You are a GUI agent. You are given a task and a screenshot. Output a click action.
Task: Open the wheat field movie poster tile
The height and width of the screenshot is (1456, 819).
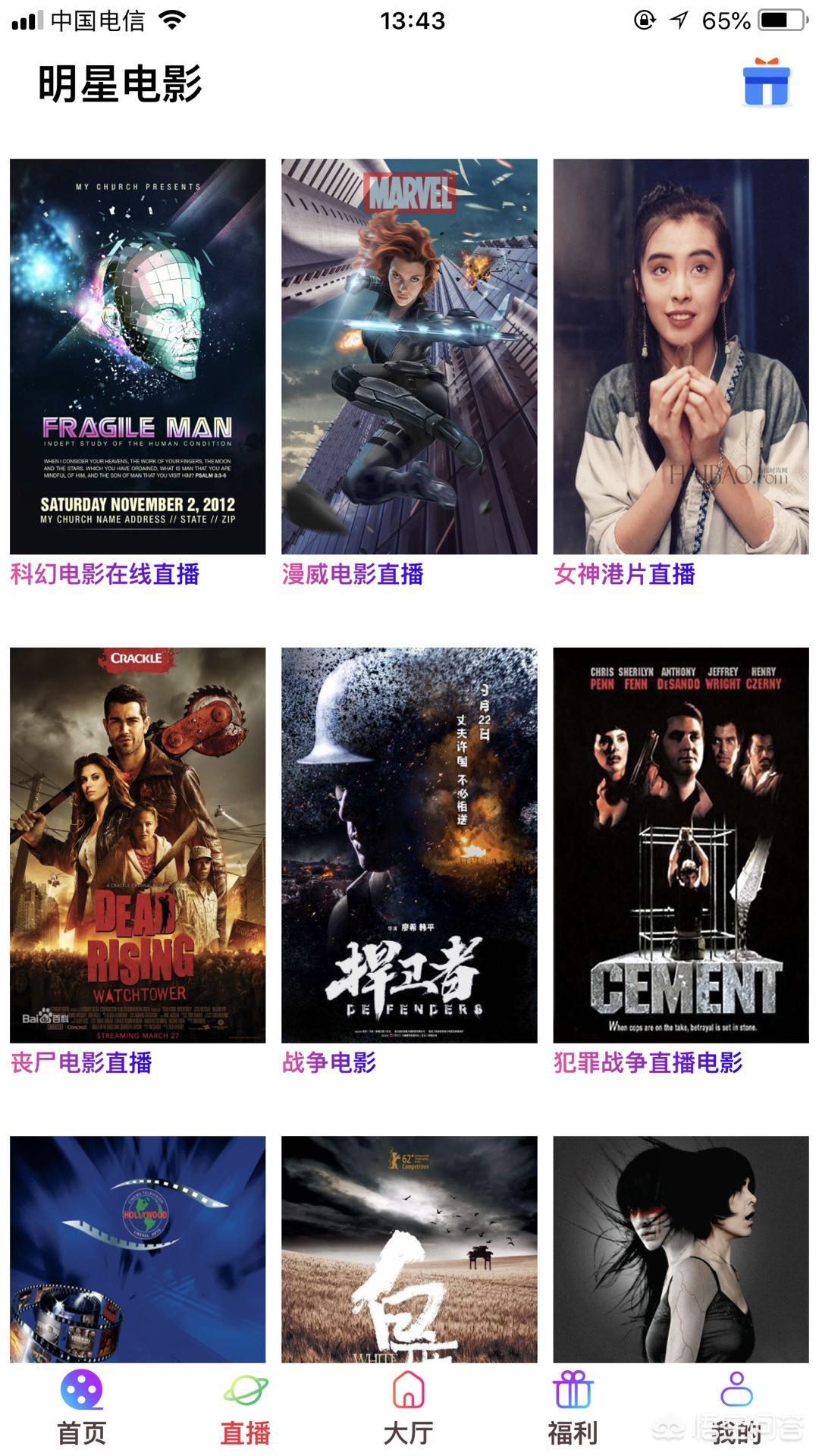click(409, 1248)
